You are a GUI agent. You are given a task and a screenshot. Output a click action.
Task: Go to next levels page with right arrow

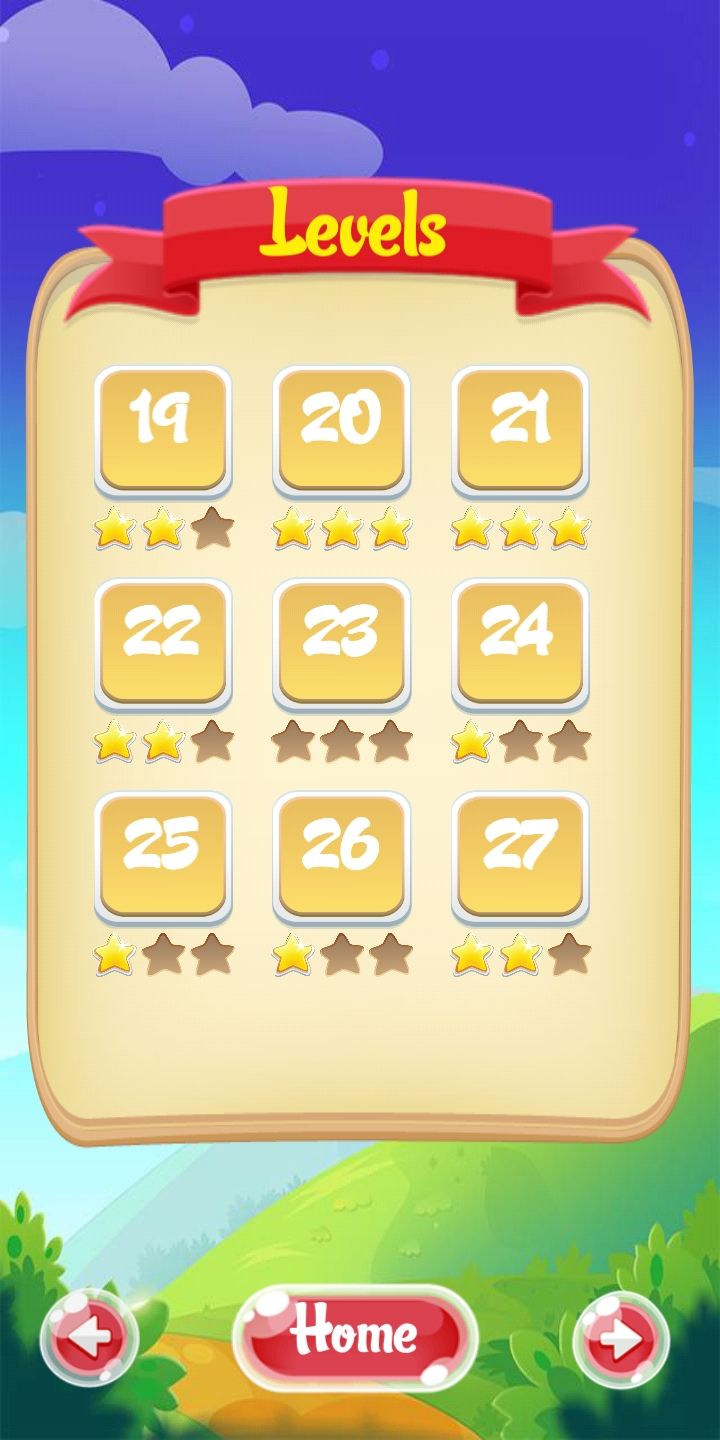pos(622,1340)
